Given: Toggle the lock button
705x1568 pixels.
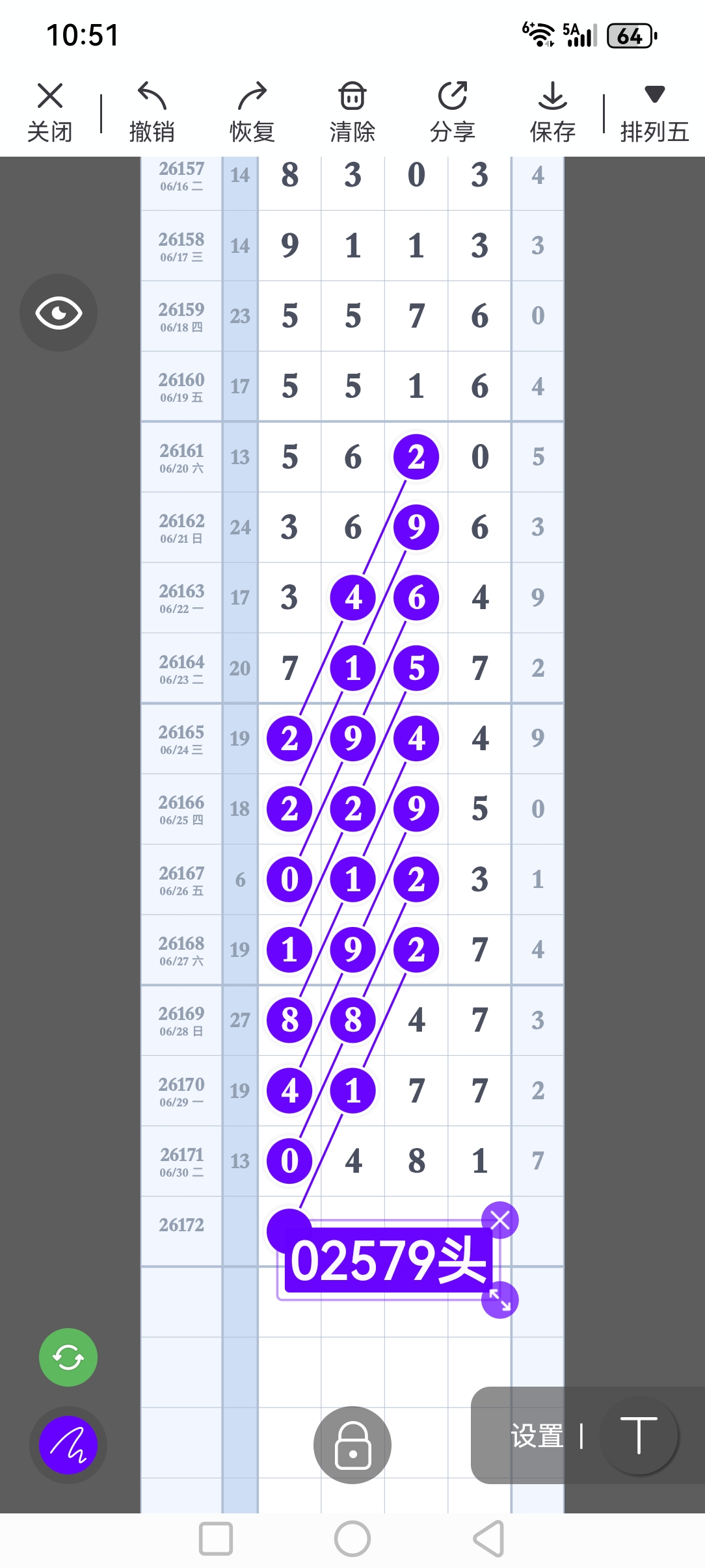Looking at the screenshot, I should tap(352, 1445).
